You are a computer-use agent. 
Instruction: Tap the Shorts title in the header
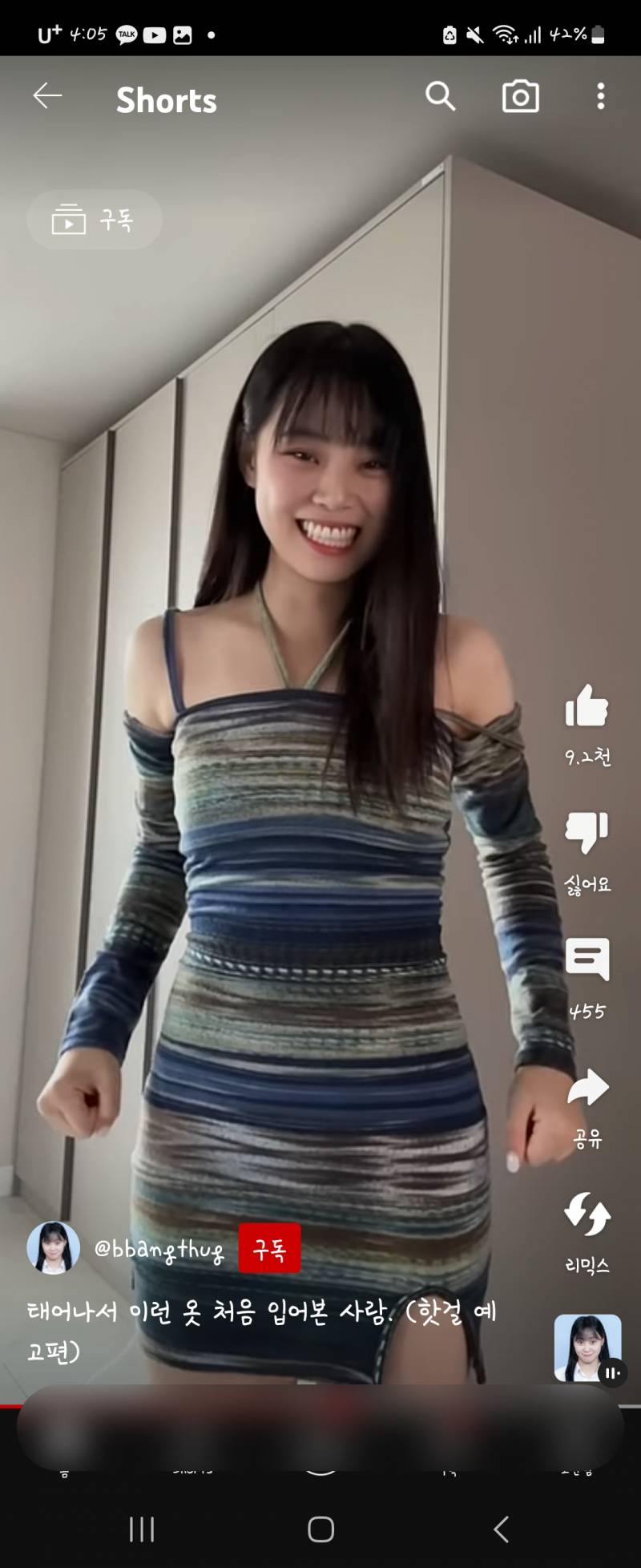(x=166, y=99)
